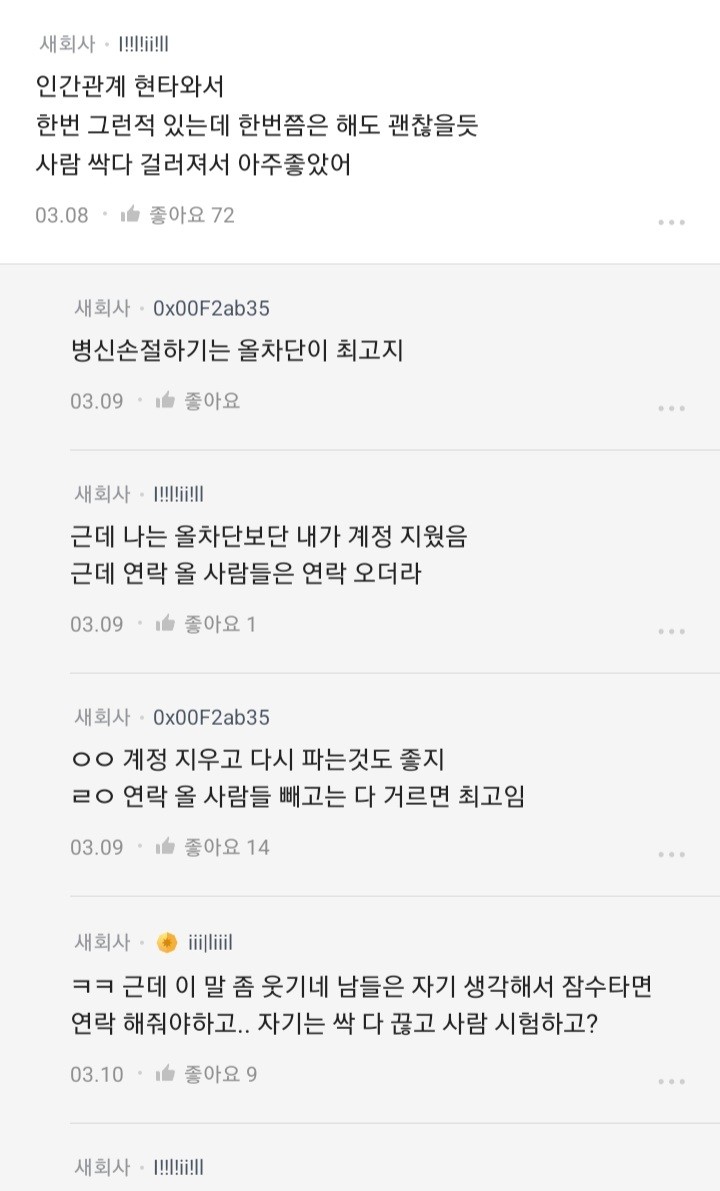This screenshot has width=720, height=1191.
Task: Like the reply with 14 likes
Action: [213, 847]
